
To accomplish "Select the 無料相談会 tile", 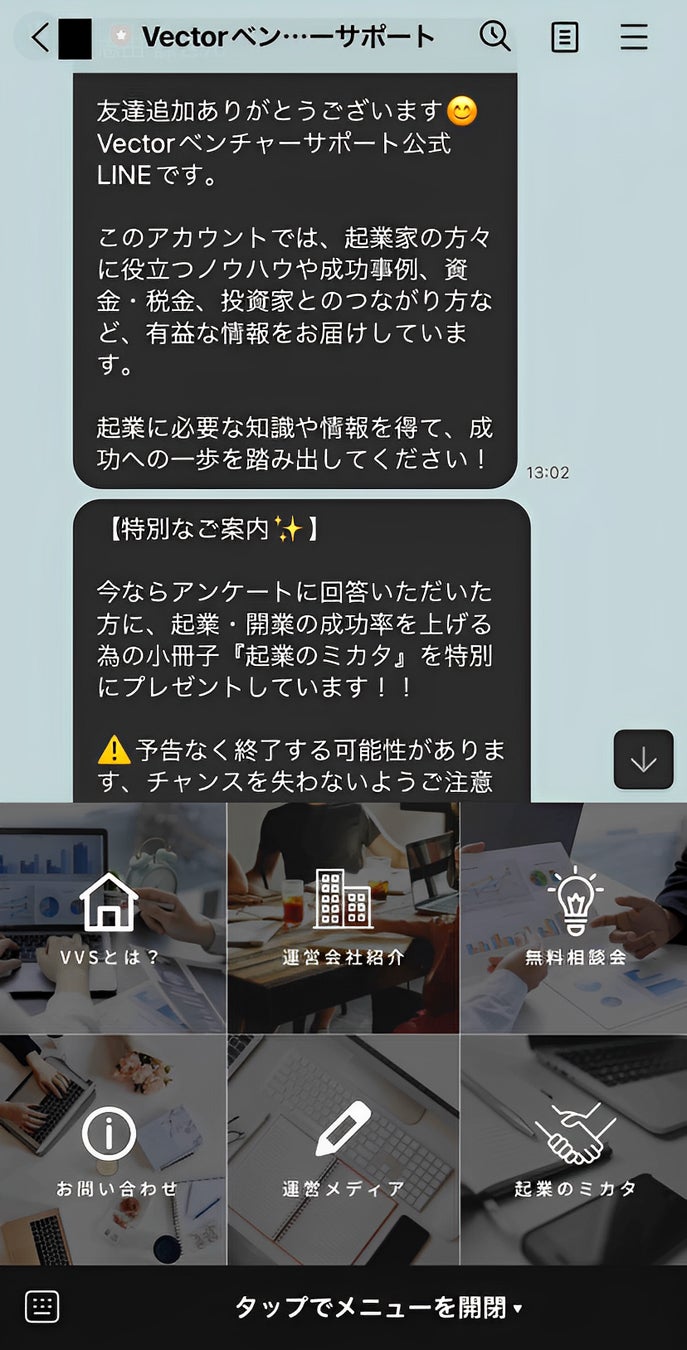I will coord(575,918).
